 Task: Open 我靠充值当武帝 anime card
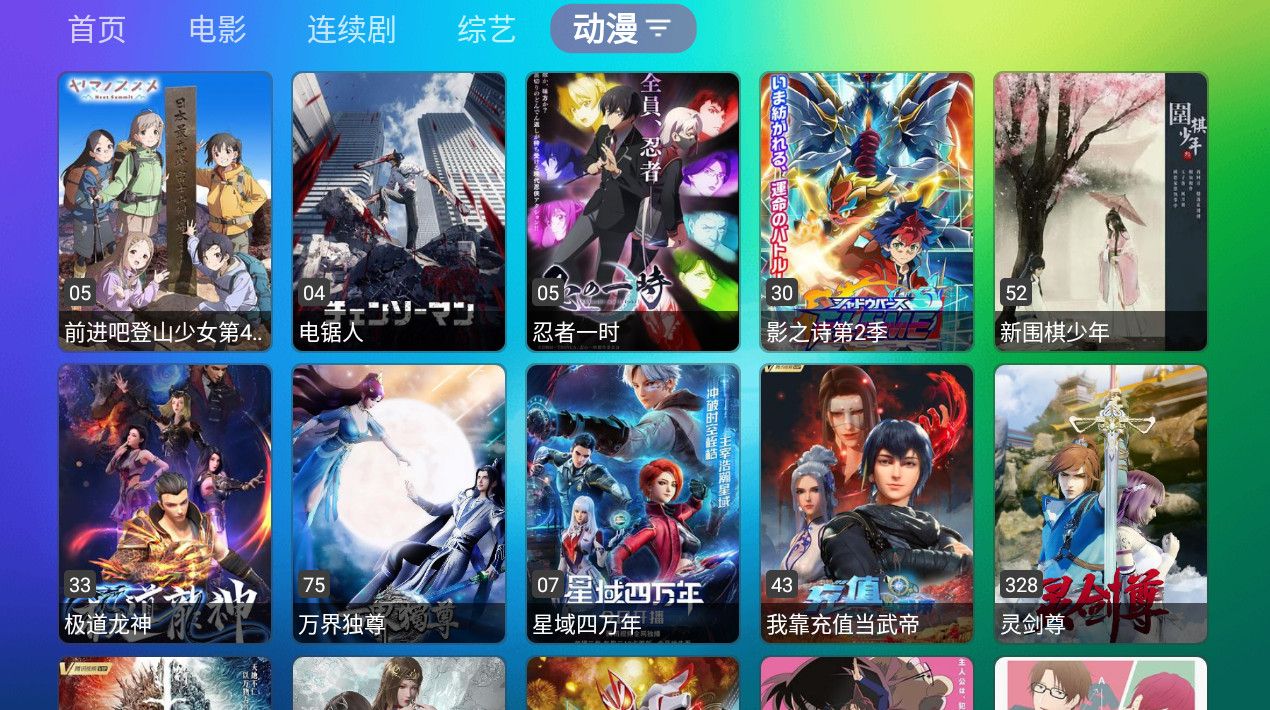pos(867,503)
